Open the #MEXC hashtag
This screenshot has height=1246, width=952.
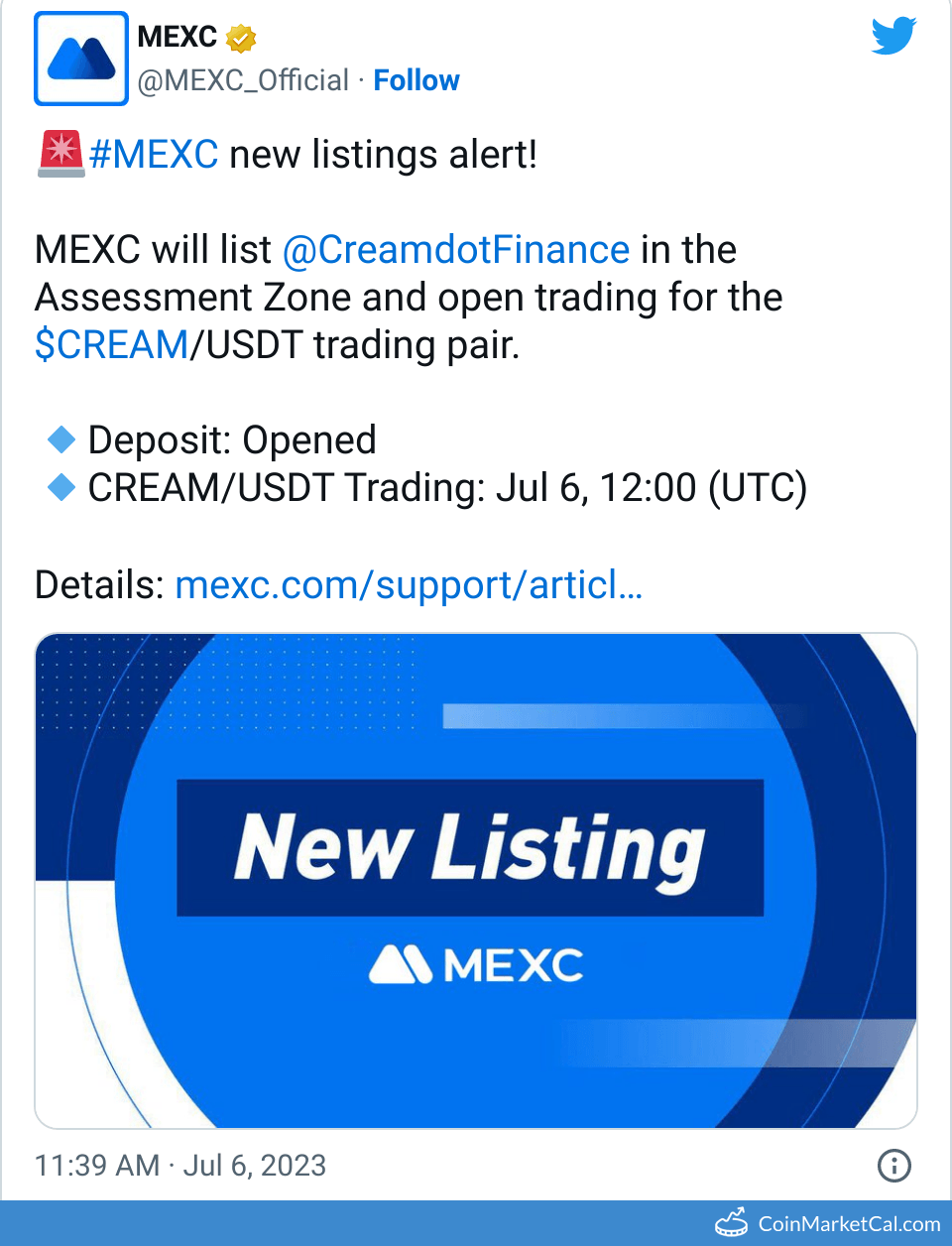[153, 155]
